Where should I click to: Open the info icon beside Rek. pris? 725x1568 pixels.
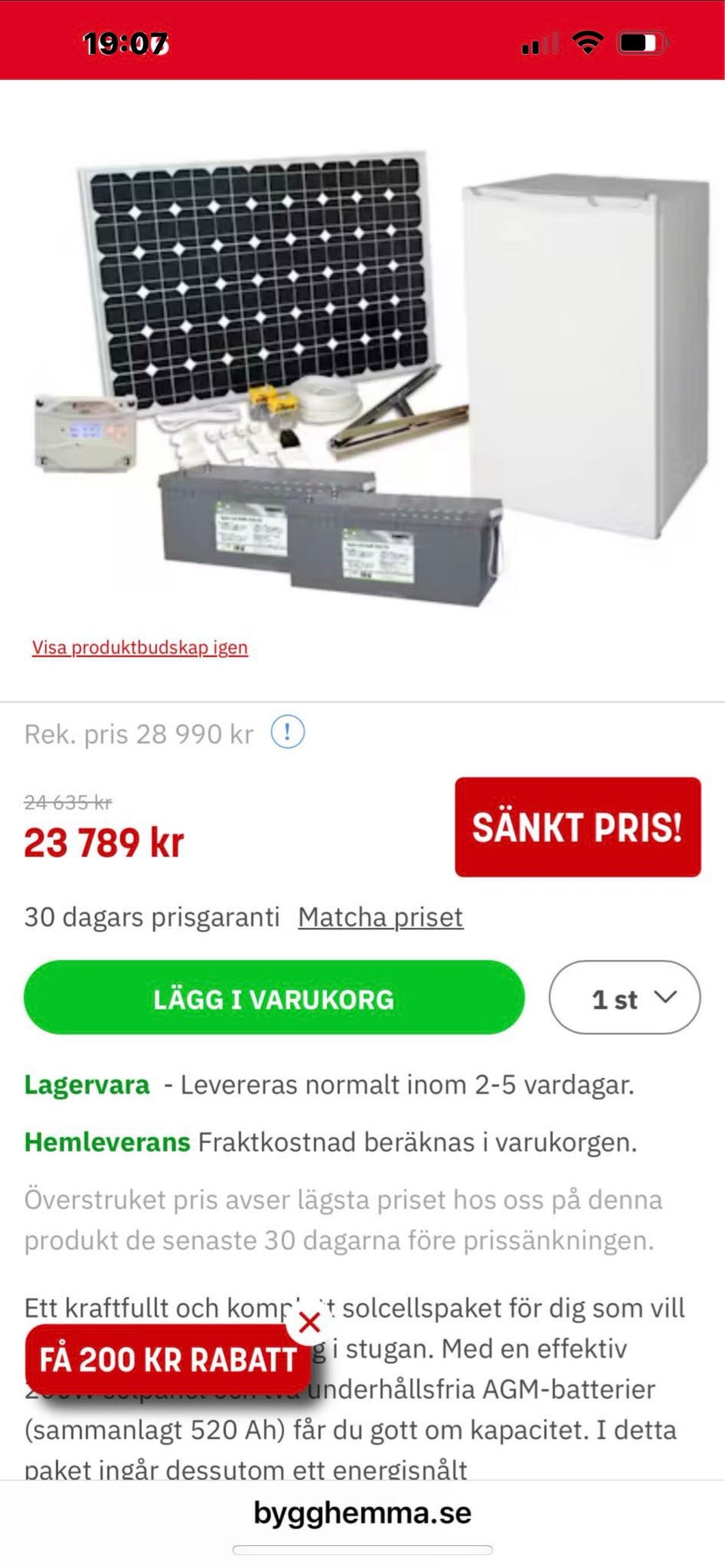288,732
